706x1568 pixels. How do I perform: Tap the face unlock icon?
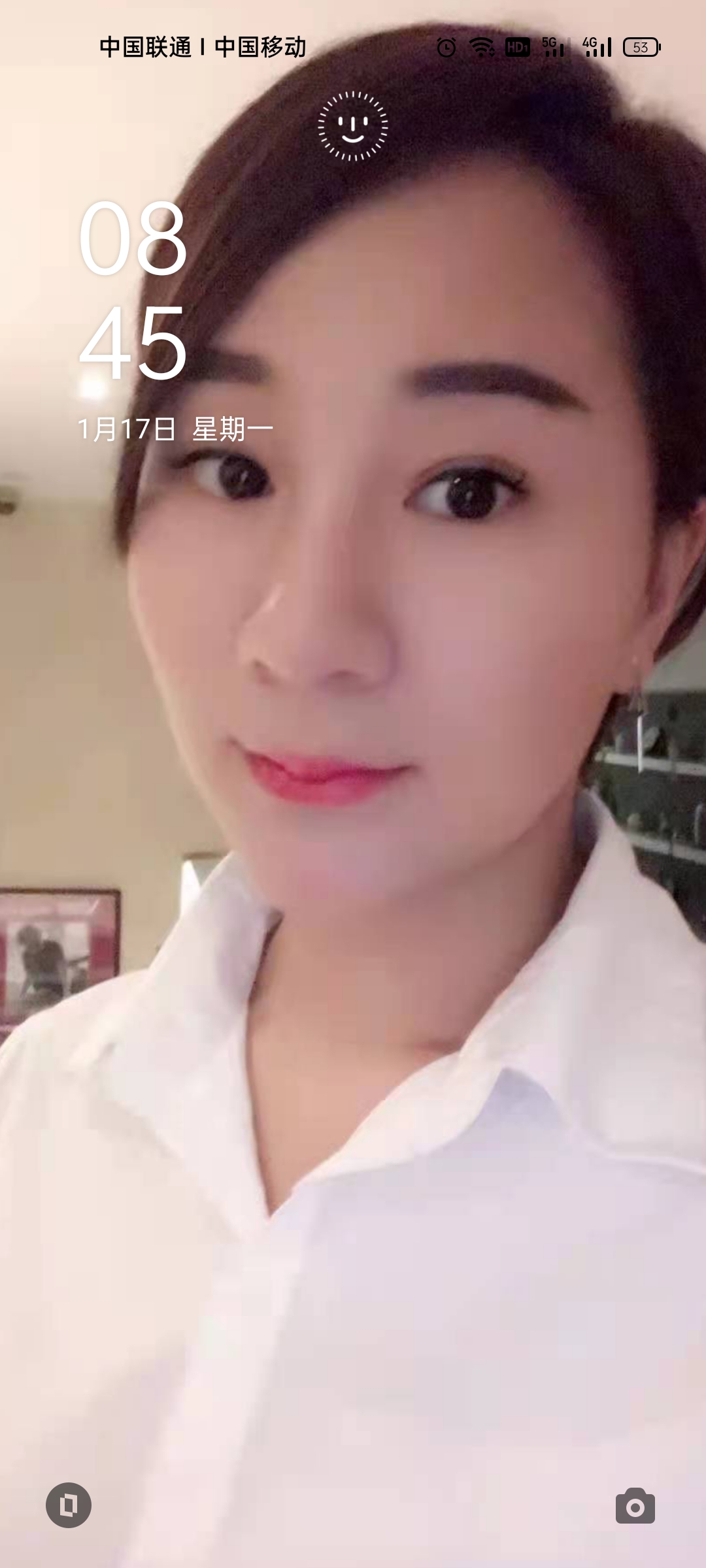pos(353,126)
